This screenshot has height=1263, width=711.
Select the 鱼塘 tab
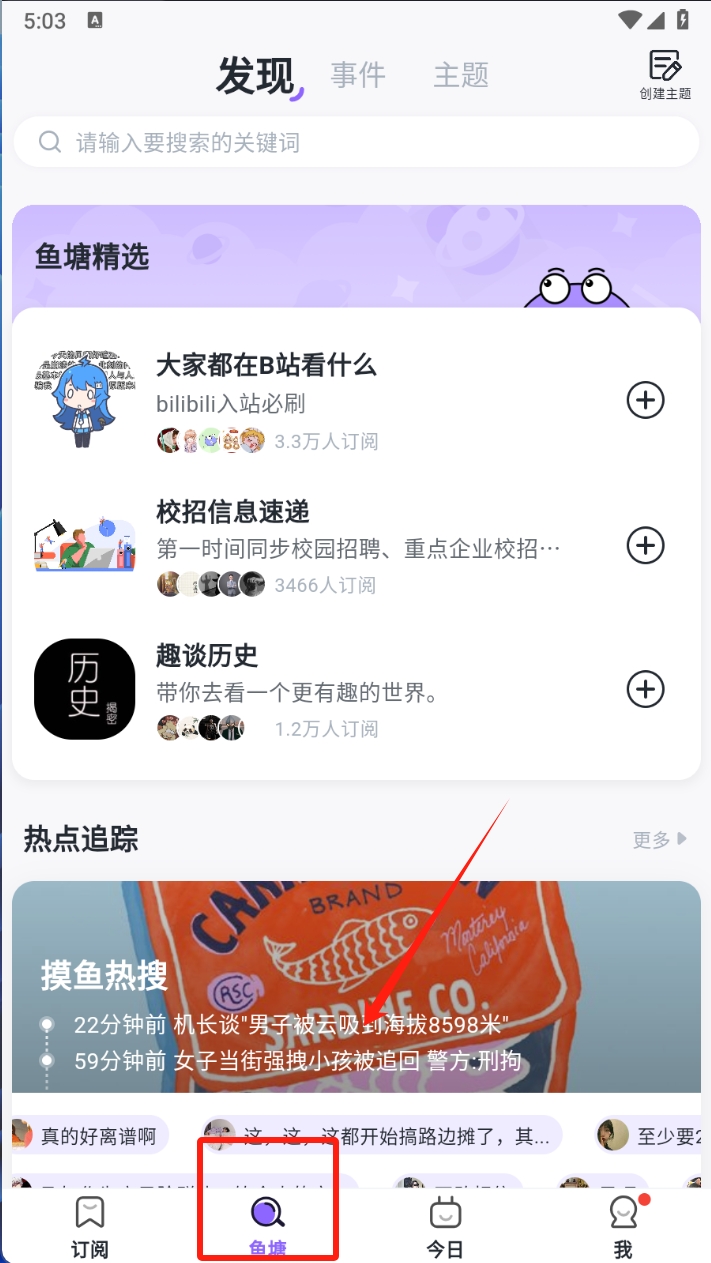click(267, 1227)
